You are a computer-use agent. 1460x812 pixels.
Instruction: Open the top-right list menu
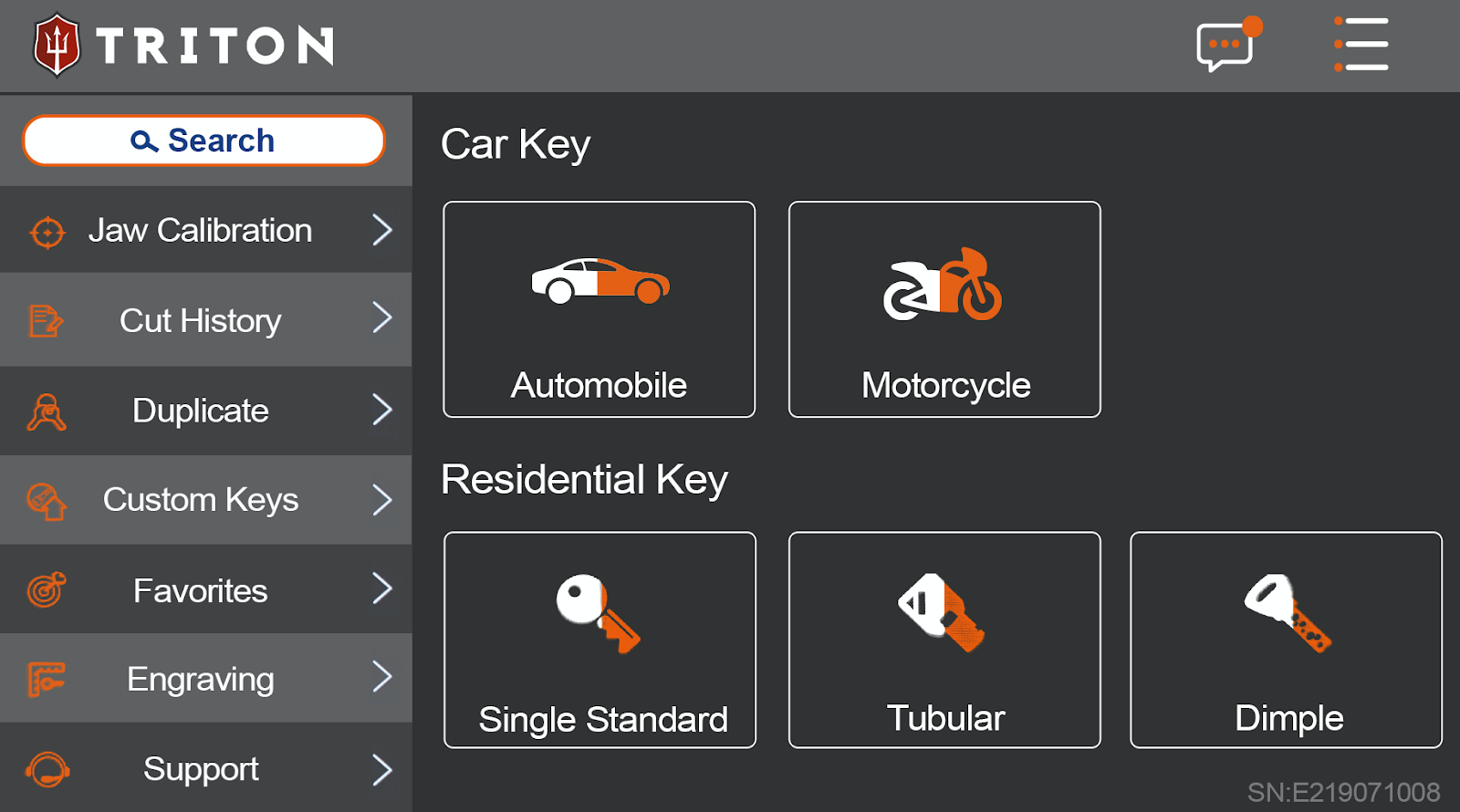click(1361, 44)
